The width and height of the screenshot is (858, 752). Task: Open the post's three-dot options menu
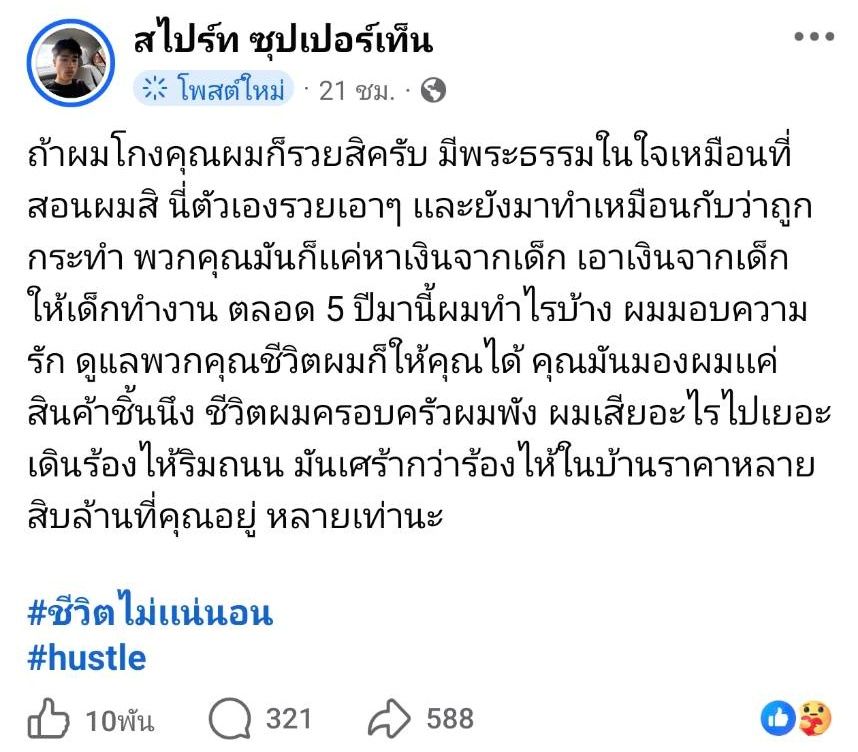click(x=812, y=37)
